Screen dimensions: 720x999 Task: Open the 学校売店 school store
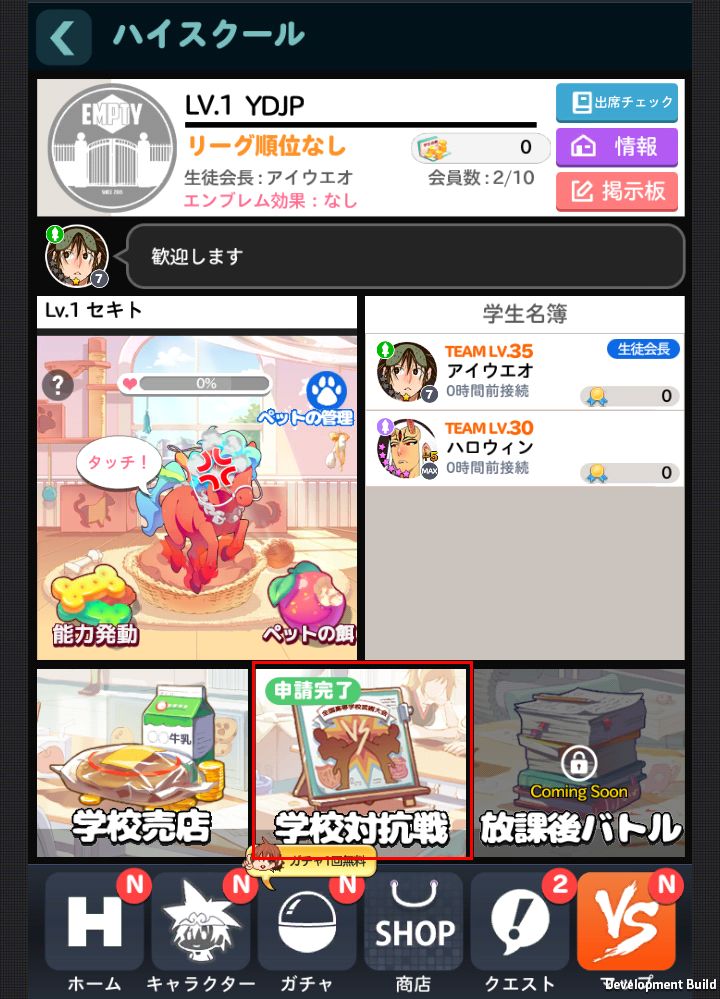pyautogui.click(x=141, y=763)
